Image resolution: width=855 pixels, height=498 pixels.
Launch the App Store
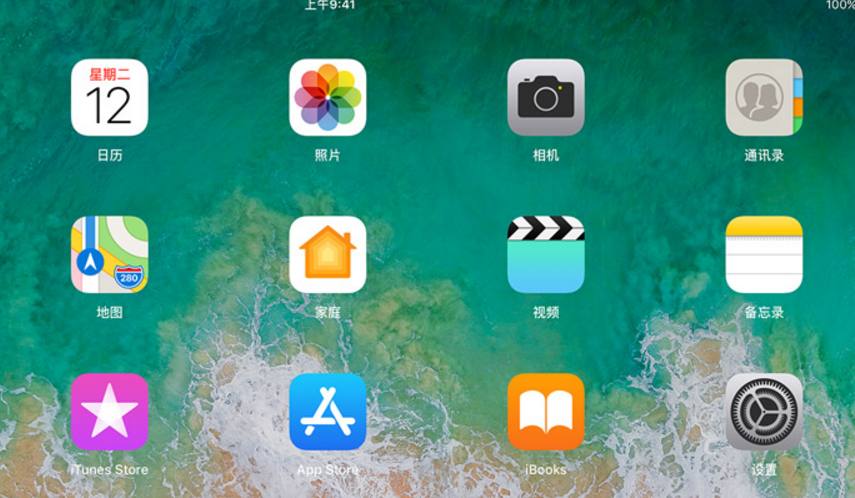tap(327, 412)
